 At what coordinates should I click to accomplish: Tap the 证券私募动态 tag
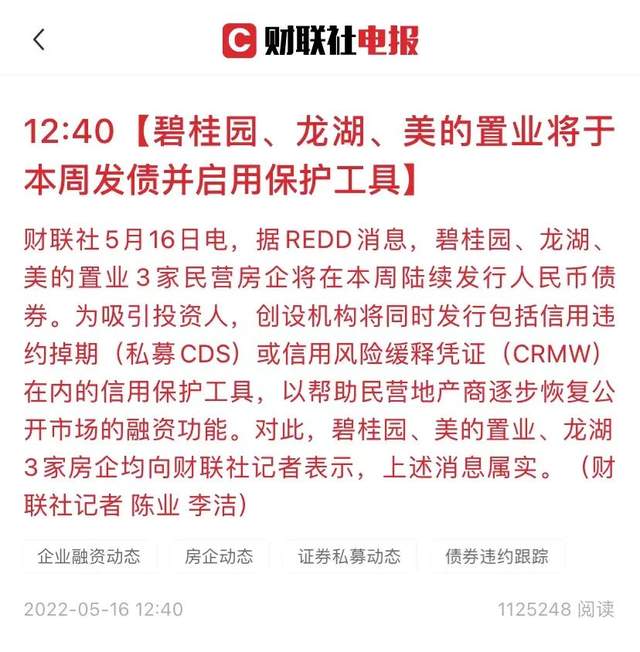coord(349,557)
